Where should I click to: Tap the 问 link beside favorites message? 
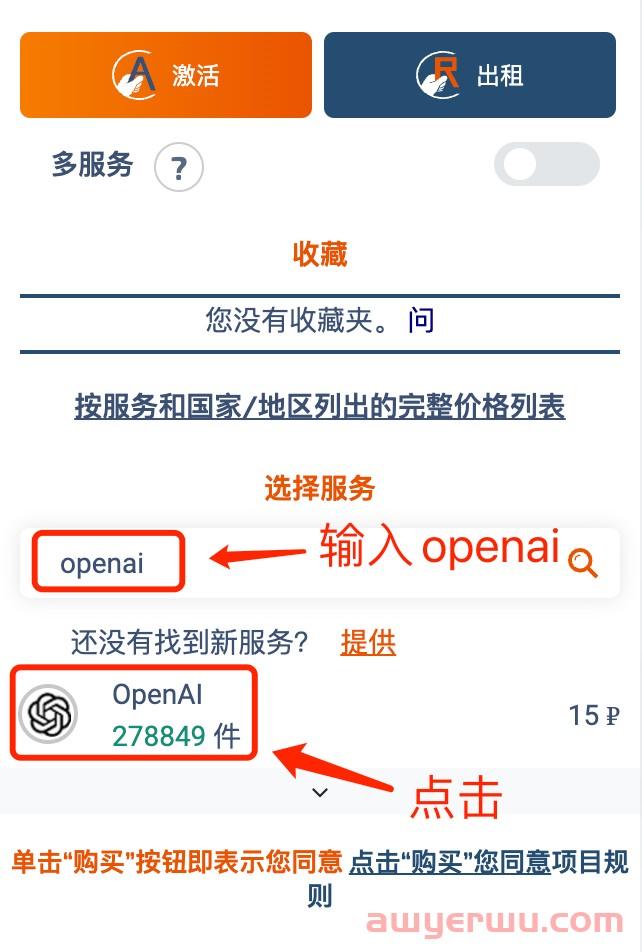(x=421, y=321)
